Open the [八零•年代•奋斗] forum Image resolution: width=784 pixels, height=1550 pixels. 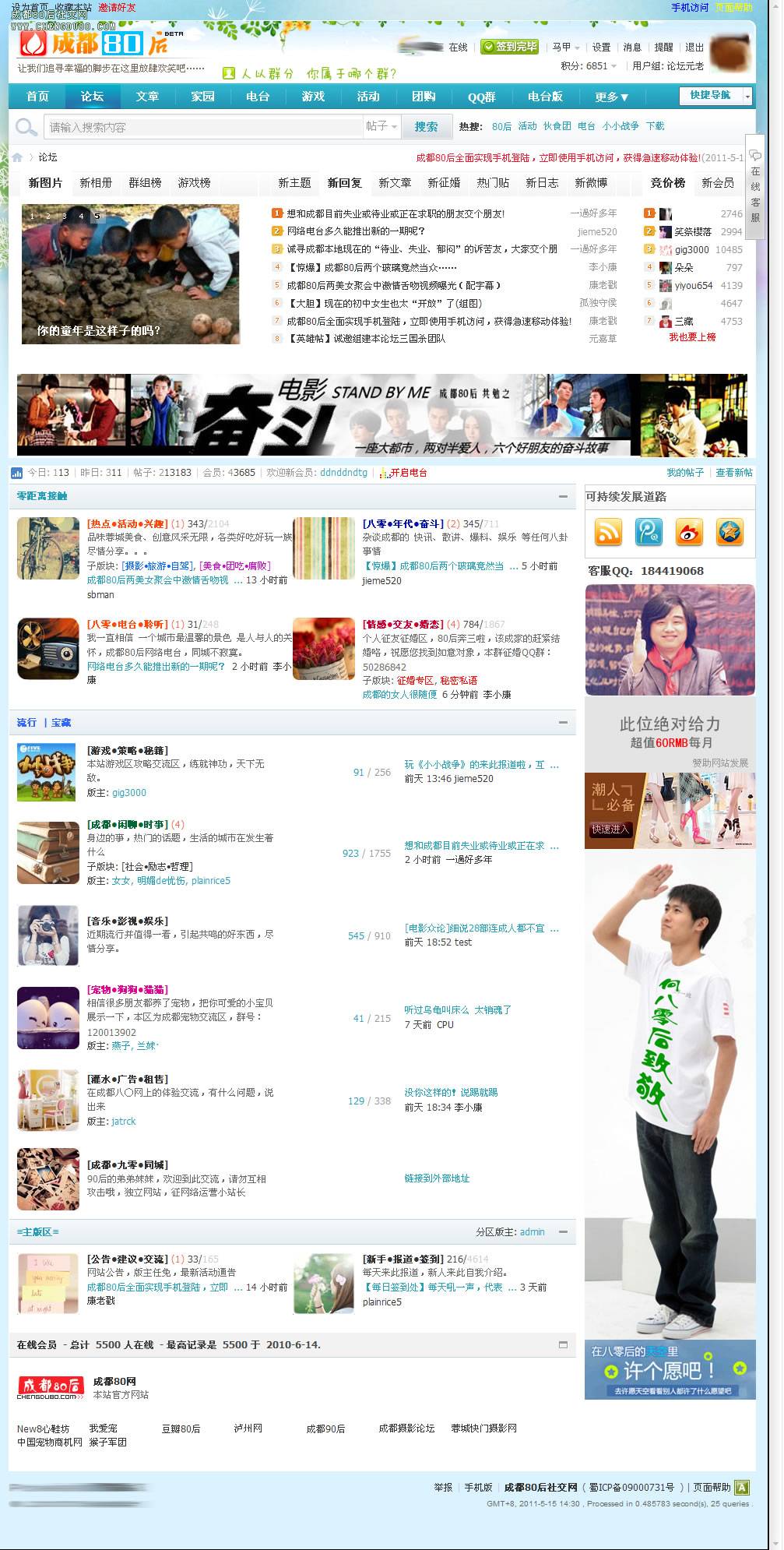403,524
